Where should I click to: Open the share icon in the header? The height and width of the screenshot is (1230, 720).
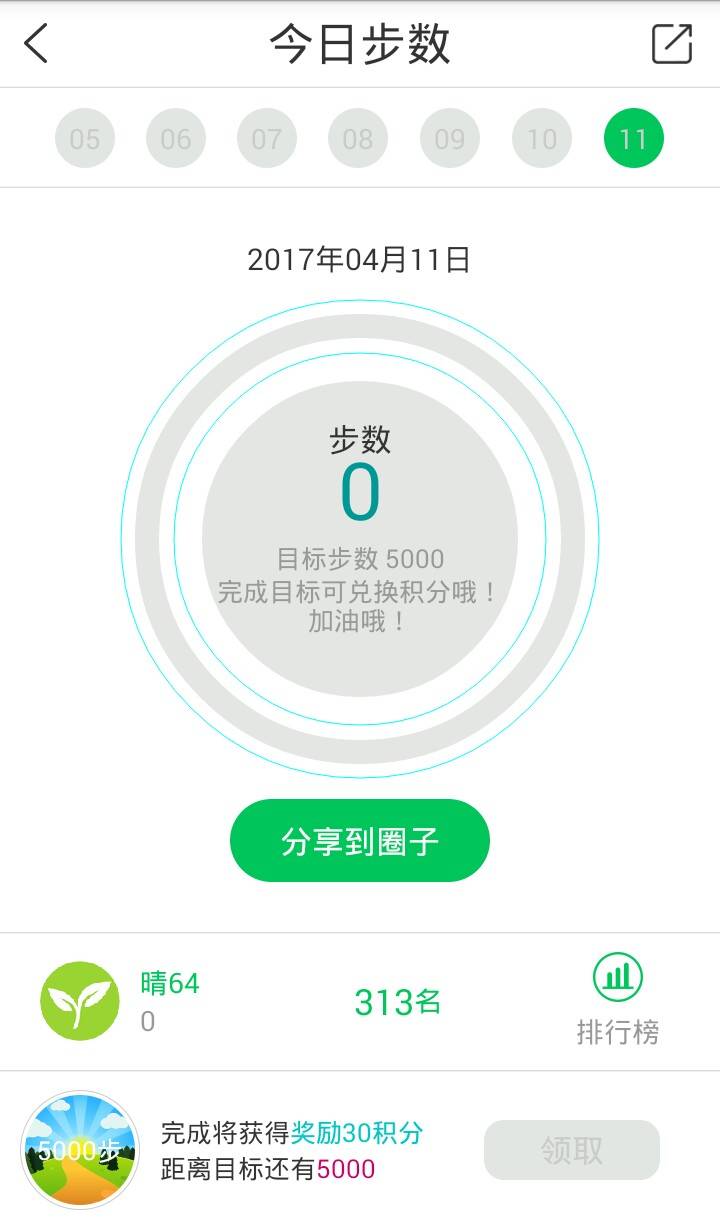pyautogui.click(x=671, y=44)
